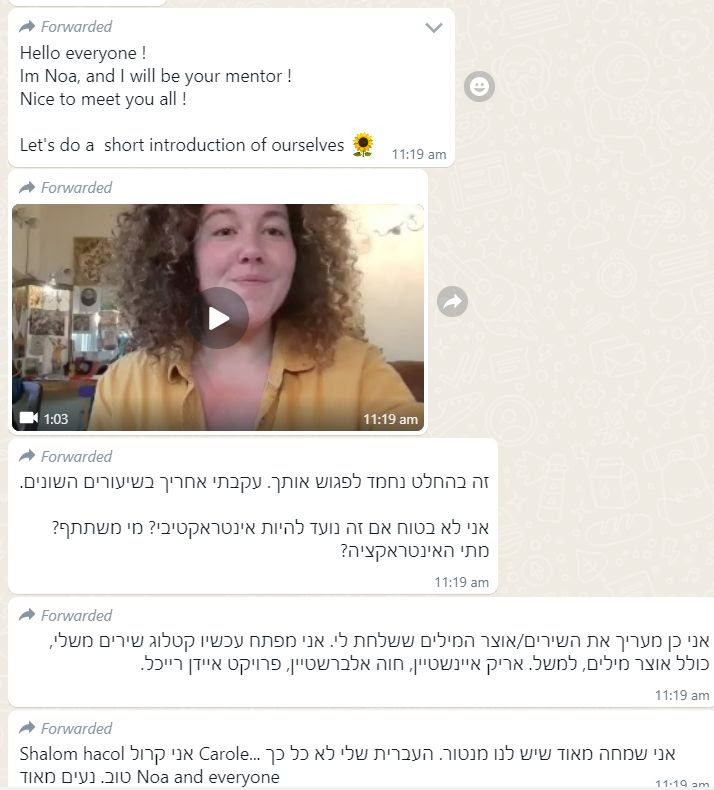The height and width of the screenshot is (790, 714).
Task: React with the emoji icon beside Noa's message
Action: click(x=480, y=87)
